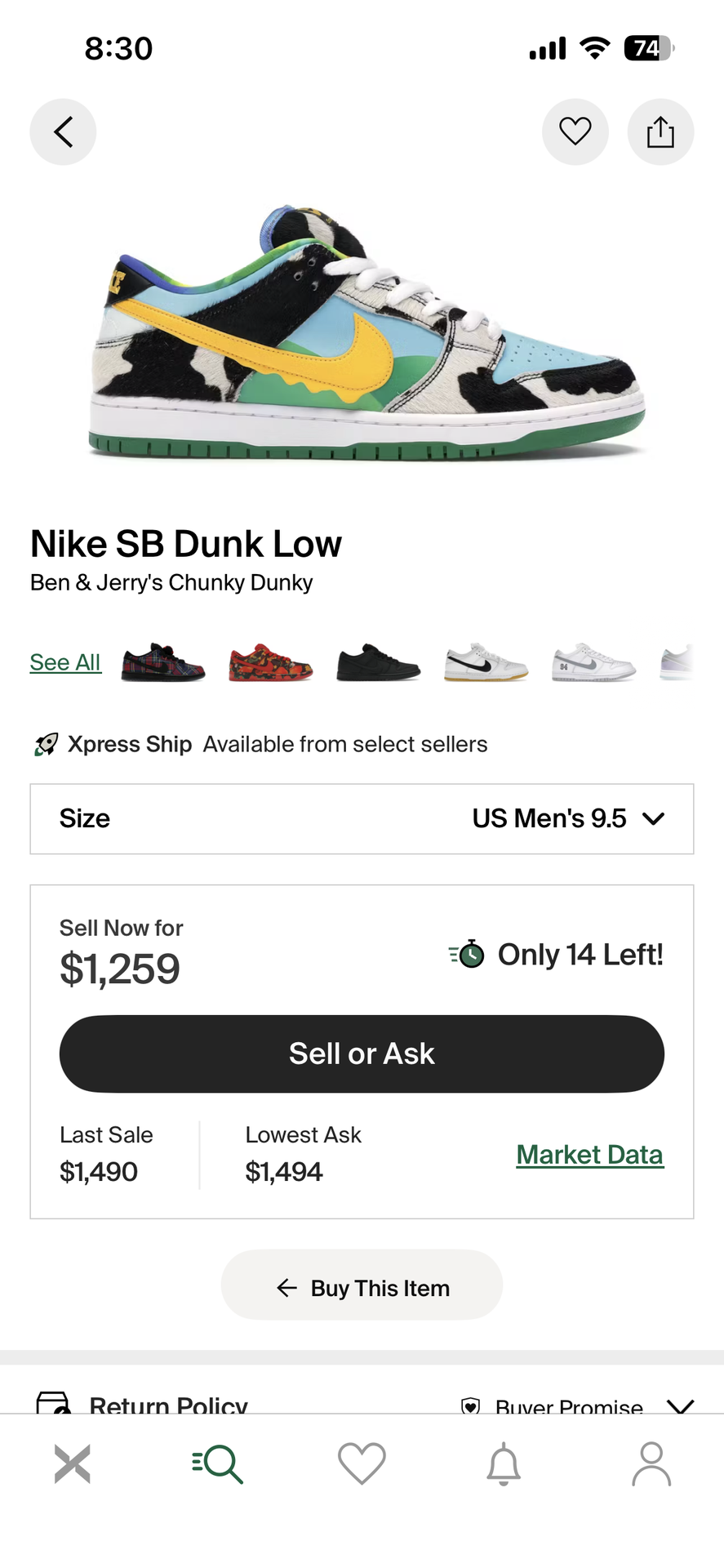Screen dimensions: 724x1568
Task: Open search from the bottom navigation bar
Action: [217, 1463]
